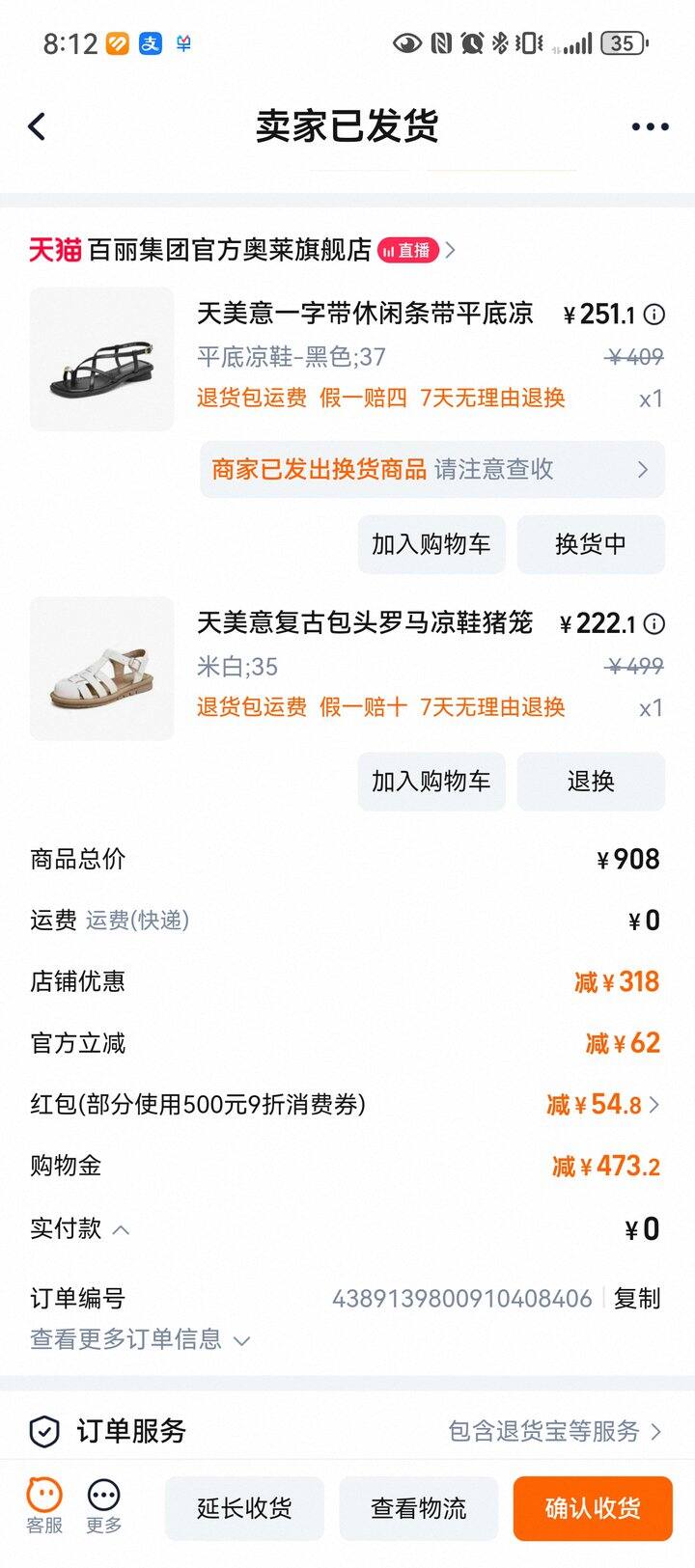Add the white Roman sandals to cart

431,781
